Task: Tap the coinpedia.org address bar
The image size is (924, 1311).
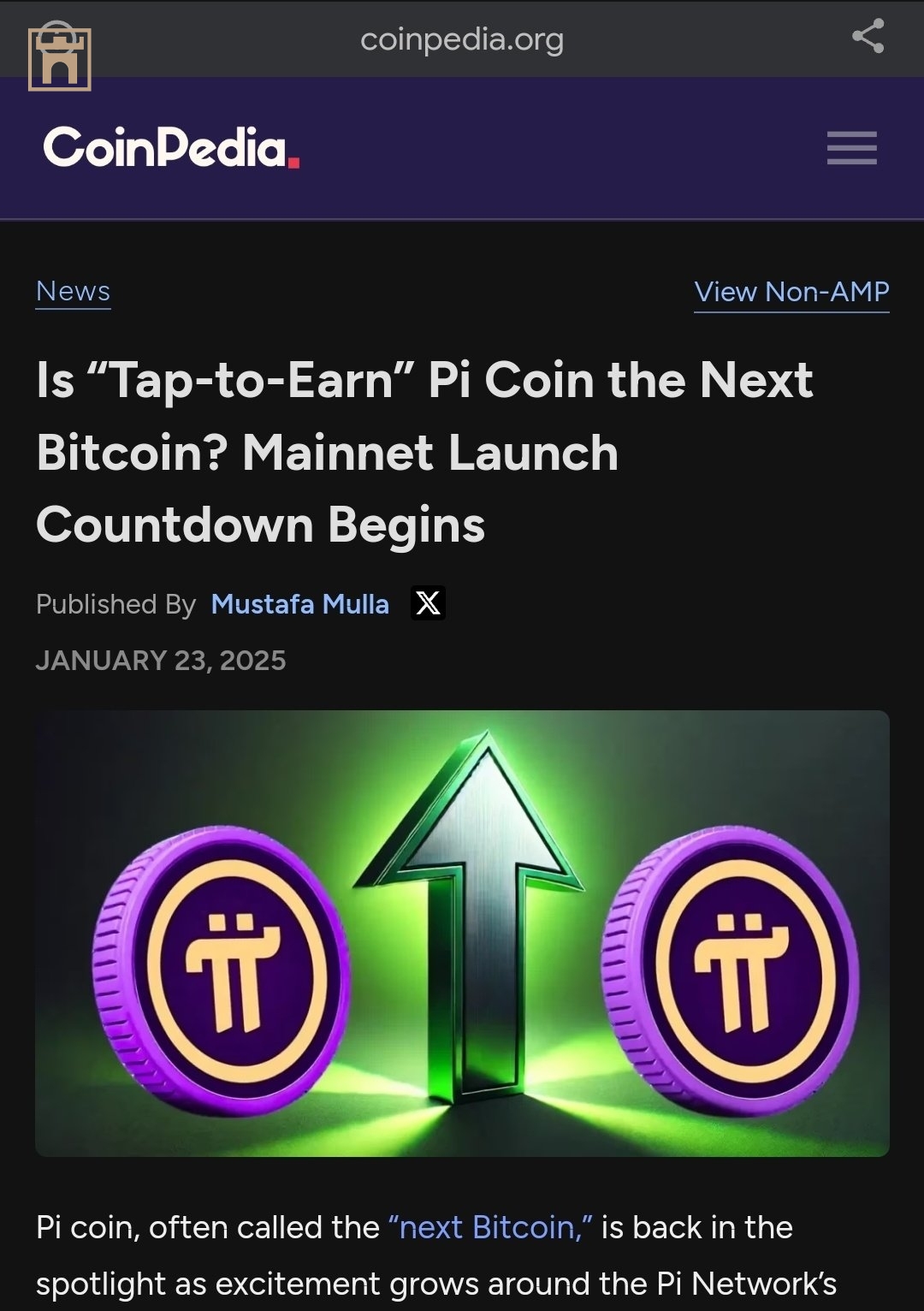Action: pos(462,39)
